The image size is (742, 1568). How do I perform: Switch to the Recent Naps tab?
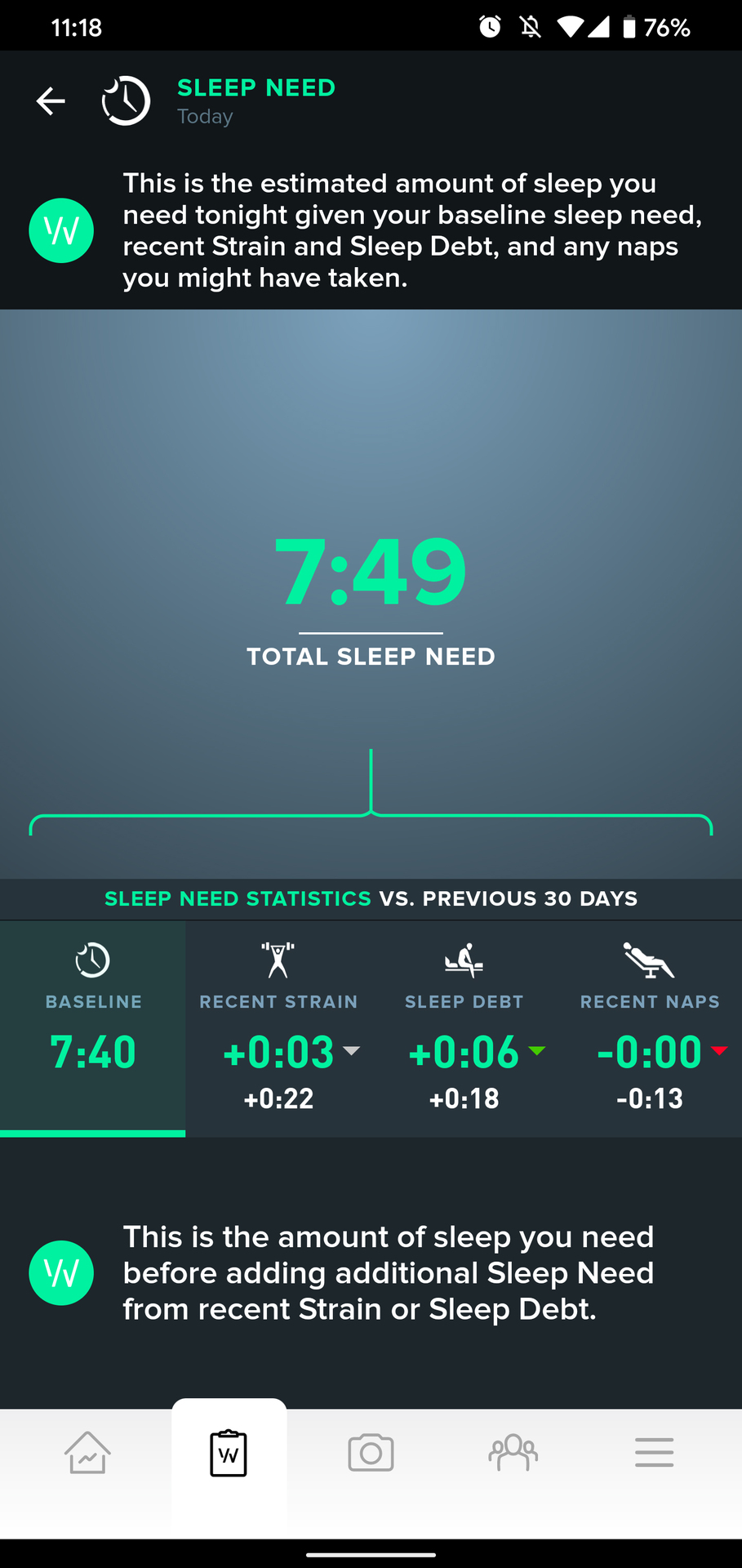coord(650,1027)
